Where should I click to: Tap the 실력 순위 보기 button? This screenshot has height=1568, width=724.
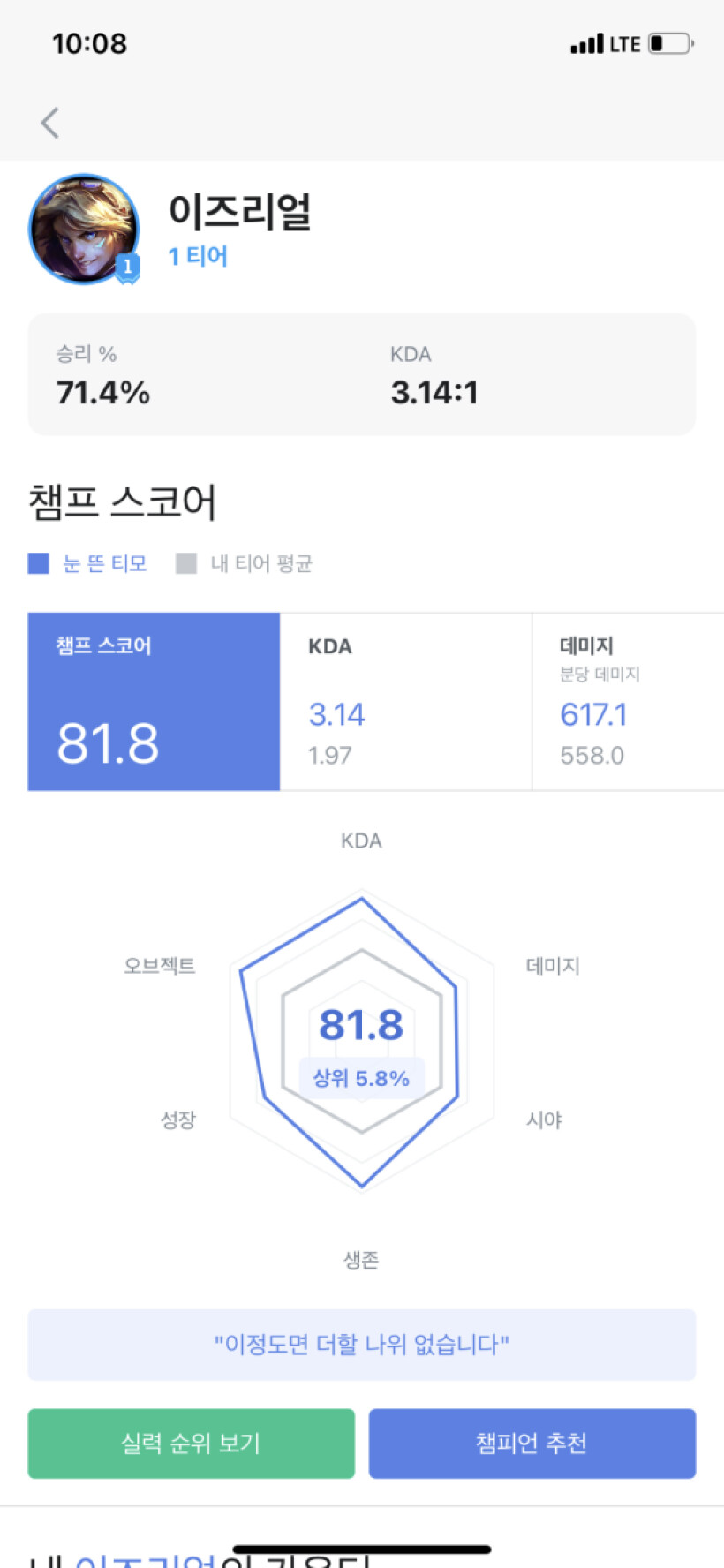pos(191,1444)
